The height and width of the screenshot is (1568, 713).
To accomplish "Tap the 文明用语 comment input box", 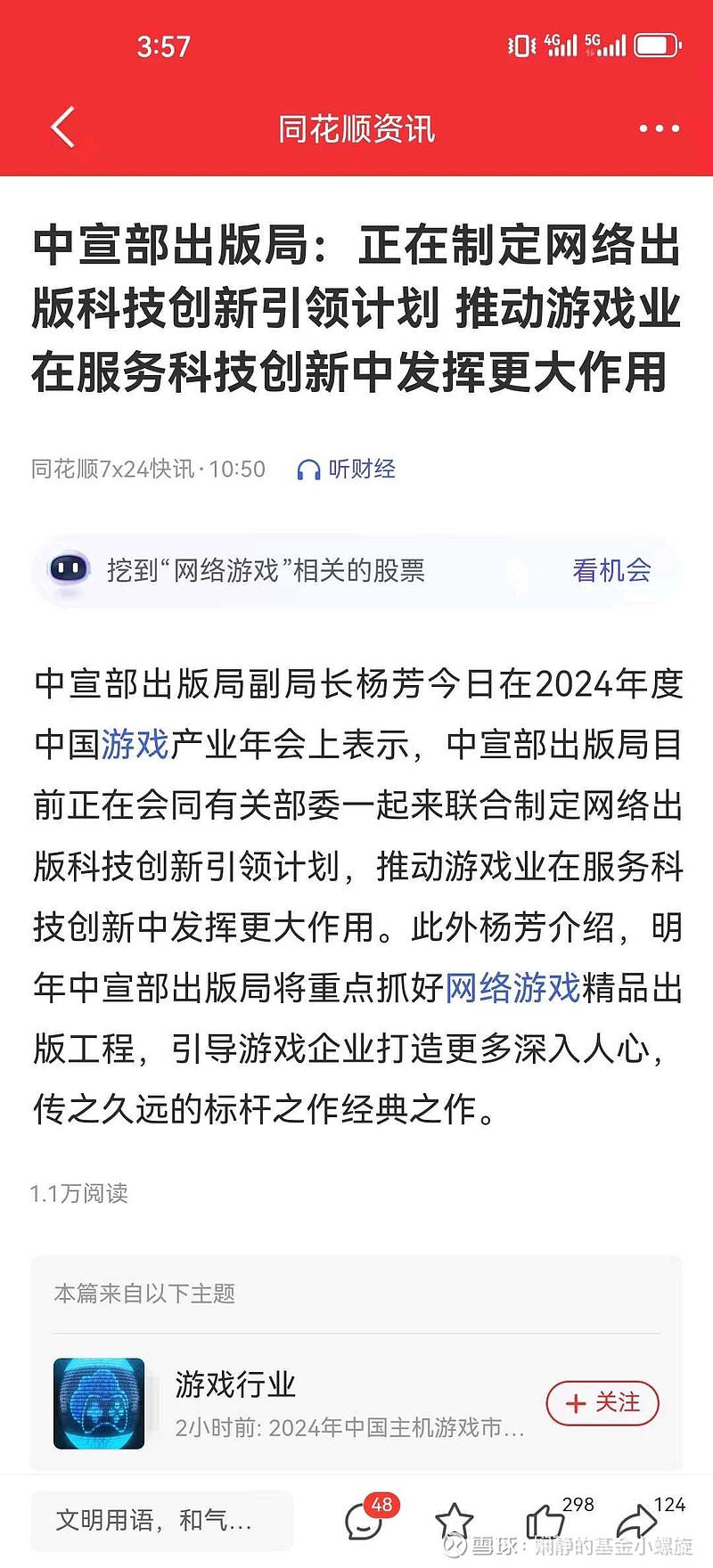I will point(161,1520).
